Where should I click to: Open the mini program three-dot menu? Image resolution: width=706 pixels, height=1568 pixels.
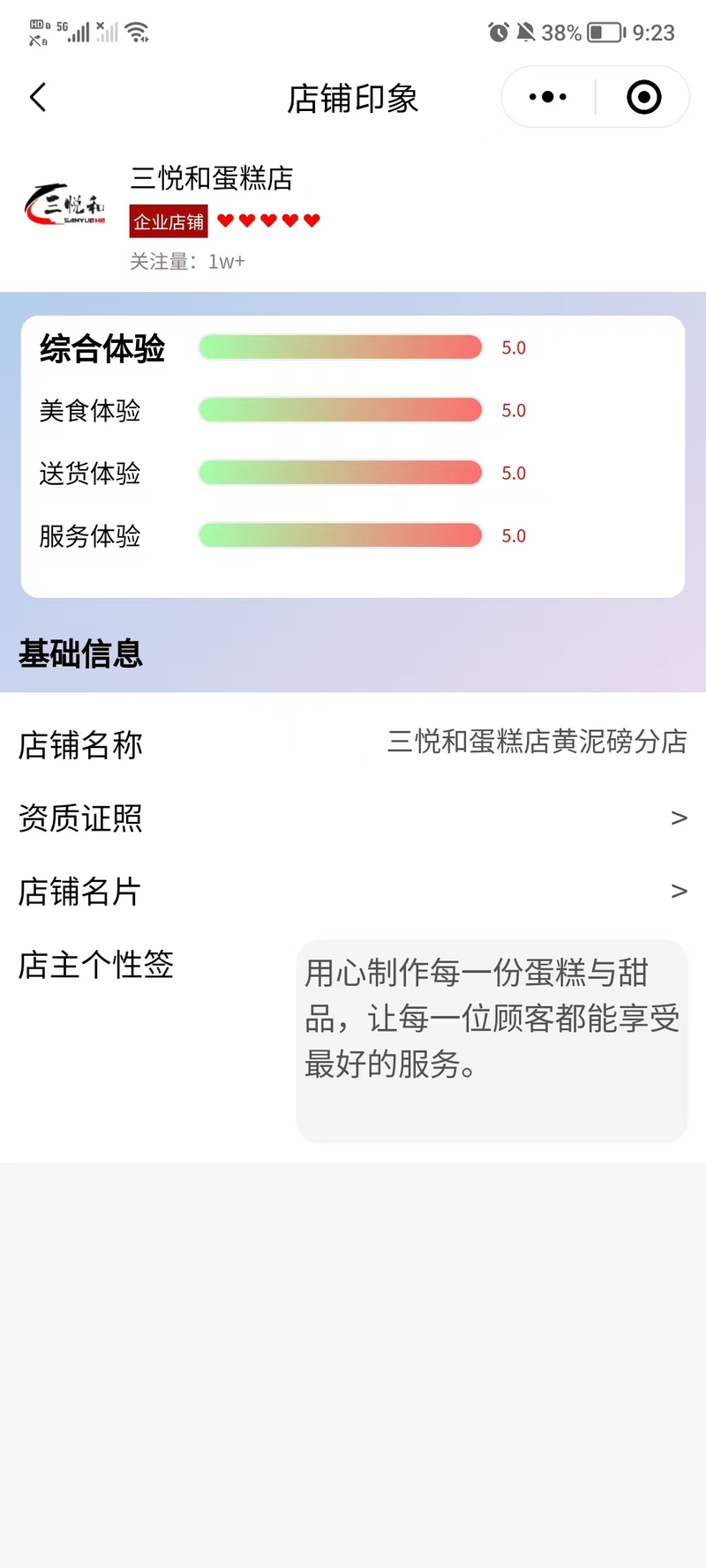(x=548, y=97)
